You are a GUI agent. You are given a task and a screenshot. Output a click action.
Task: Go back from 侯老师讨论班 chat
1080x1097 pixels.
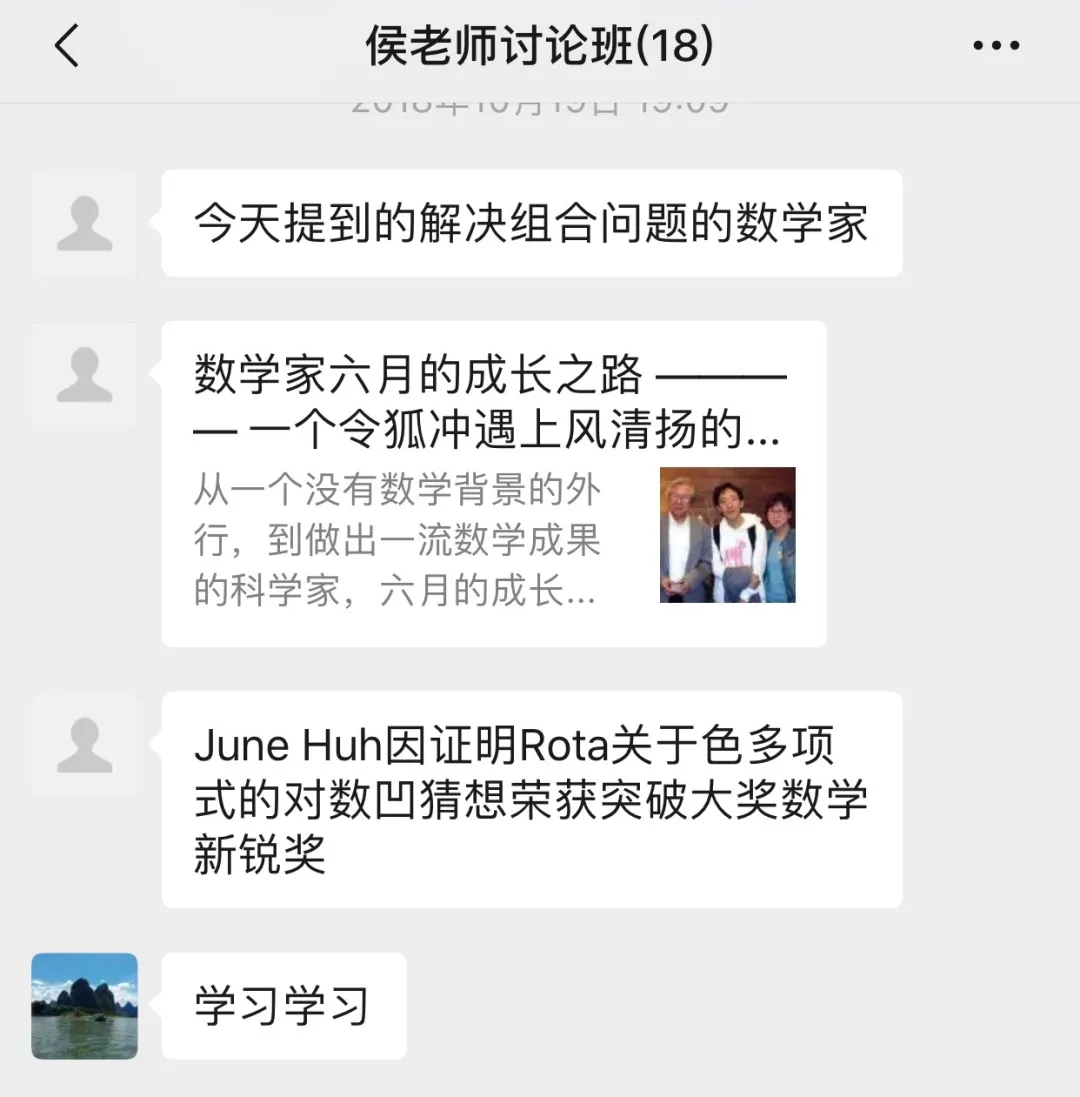(66, 47)
